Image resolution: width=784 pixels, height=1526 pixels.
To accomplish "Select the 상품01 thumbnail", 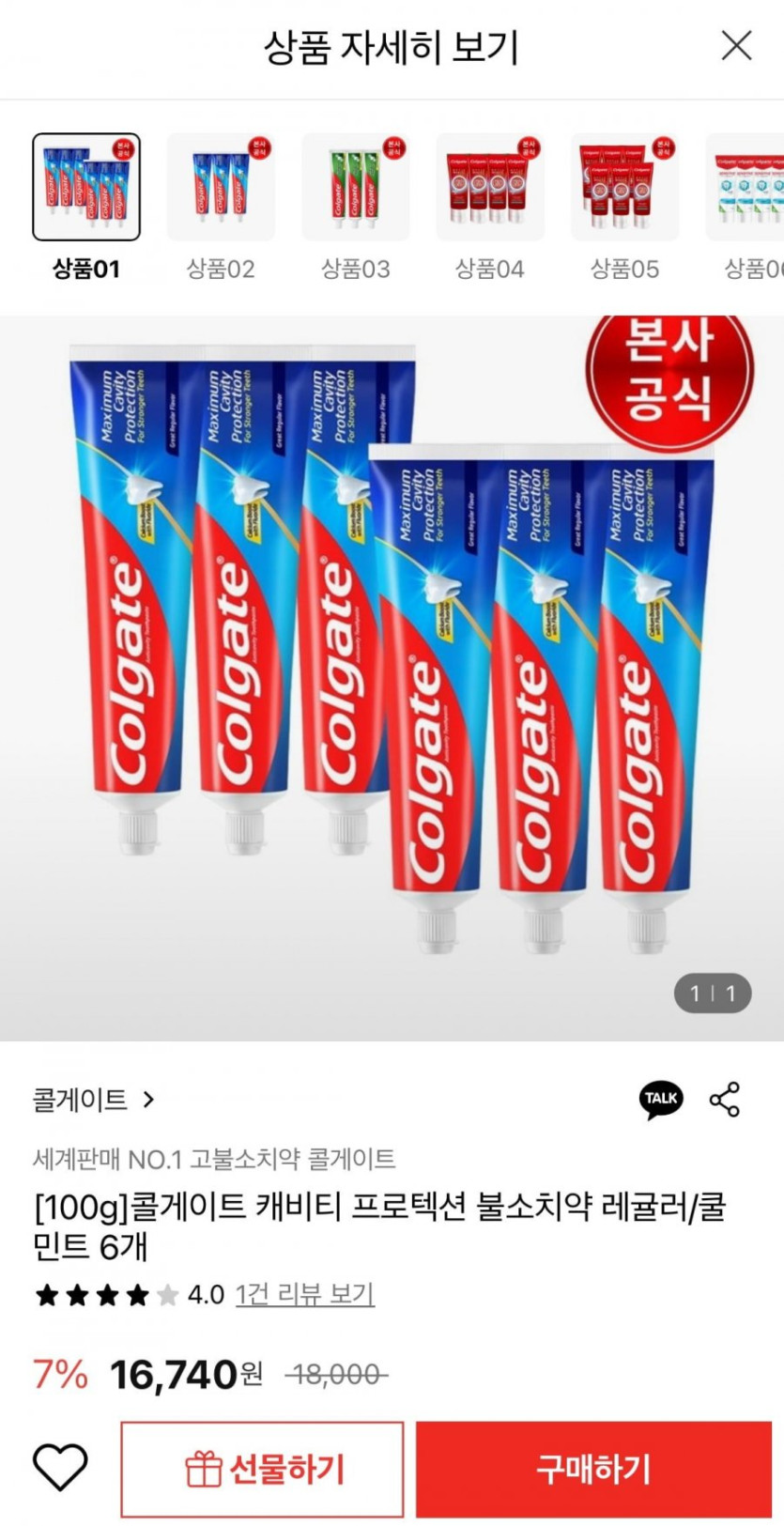I will coord(86,187).
